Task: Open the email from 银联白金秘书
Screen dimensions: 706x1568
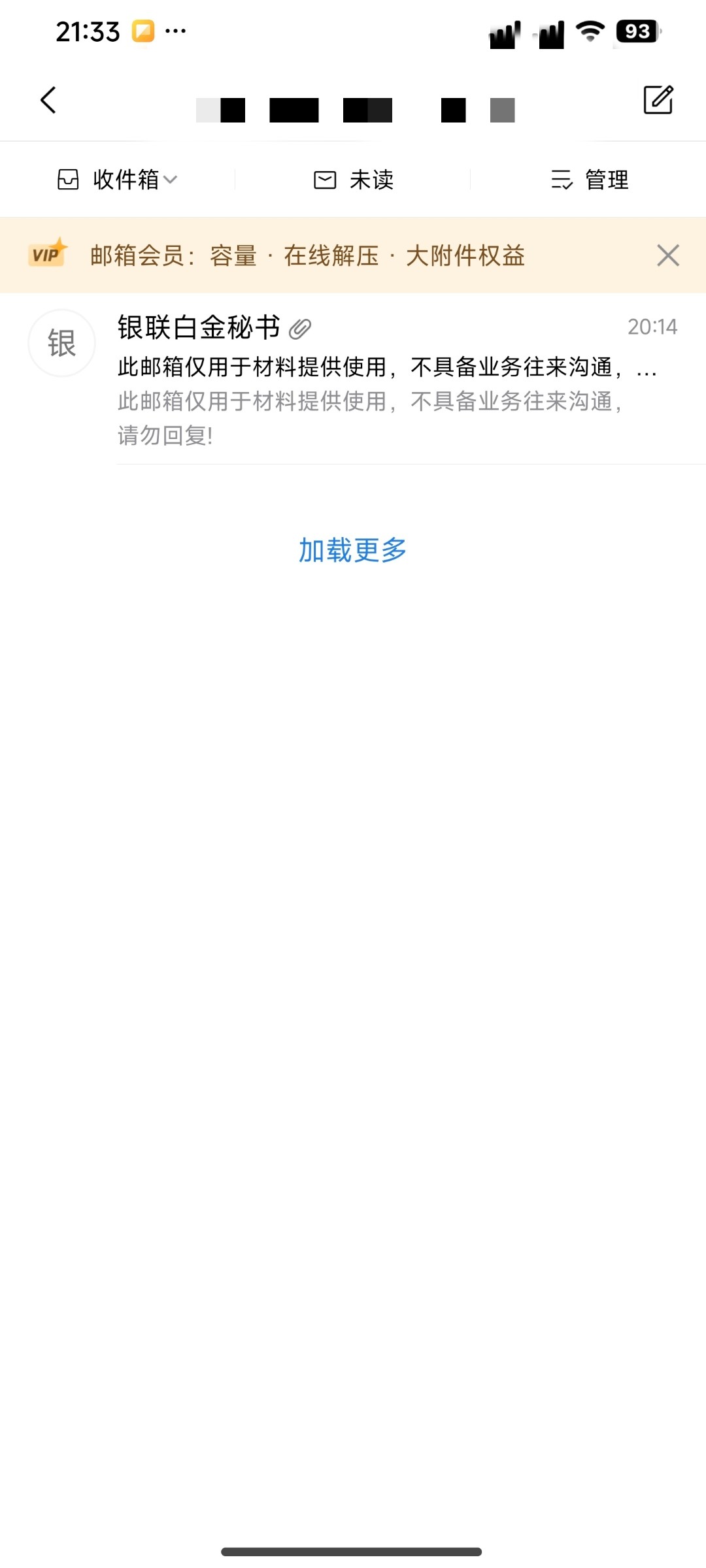Action: pyautogui.click(x=392, y=379)
